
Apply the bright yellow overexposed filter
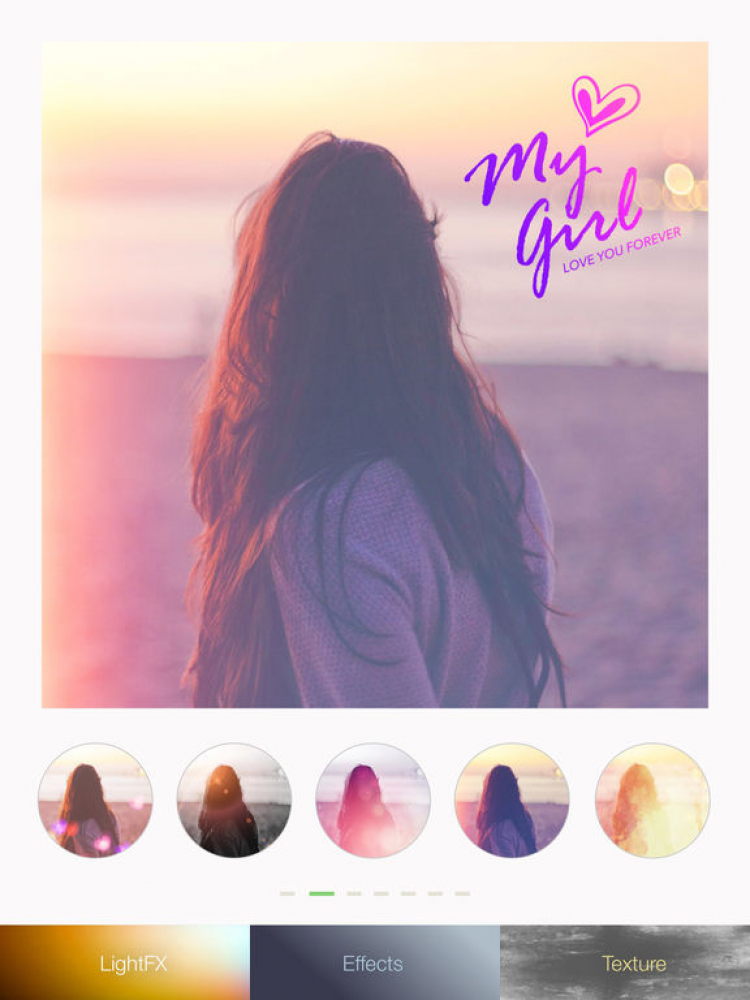point(652,800)
